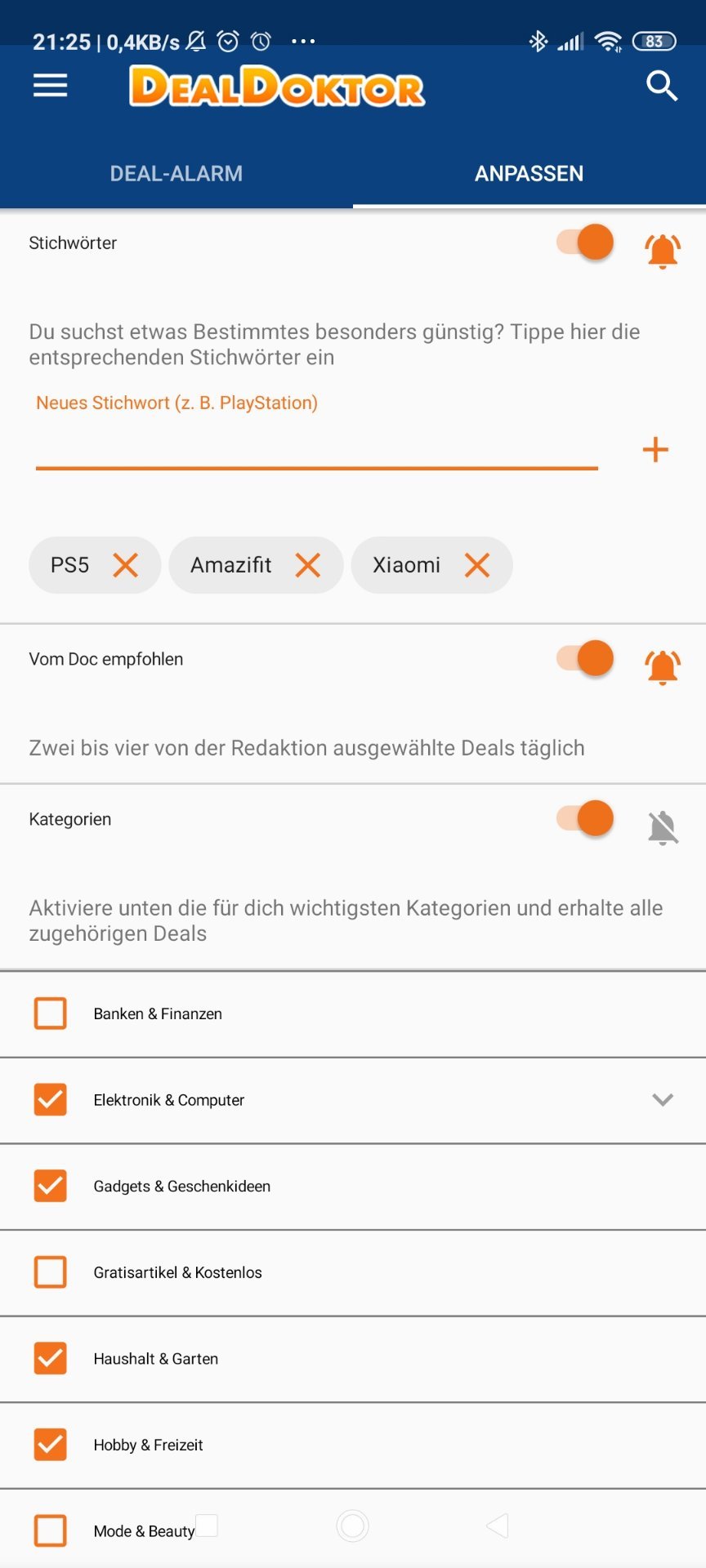
Task: Expand Elektronik & Computer subcategories chevron
Action: click(663, 1100)
